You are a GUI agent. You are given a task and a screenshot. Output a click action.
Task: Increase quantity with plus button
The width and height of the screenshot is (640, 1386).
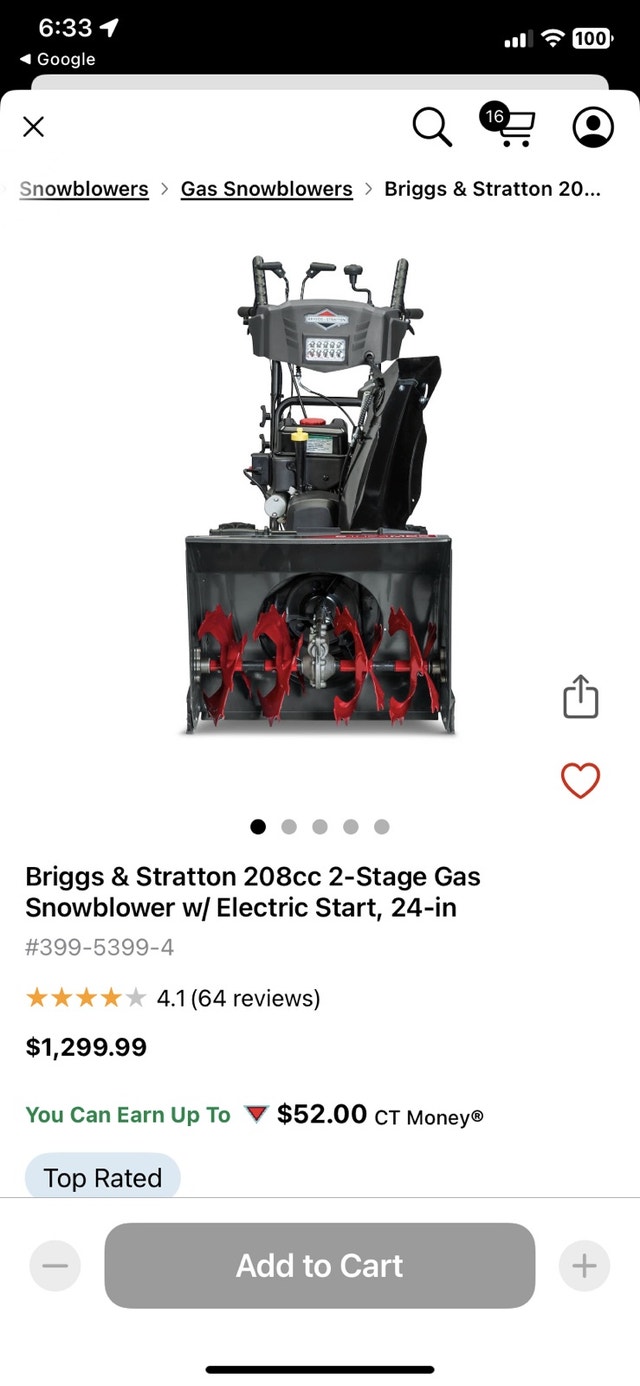584,1266
